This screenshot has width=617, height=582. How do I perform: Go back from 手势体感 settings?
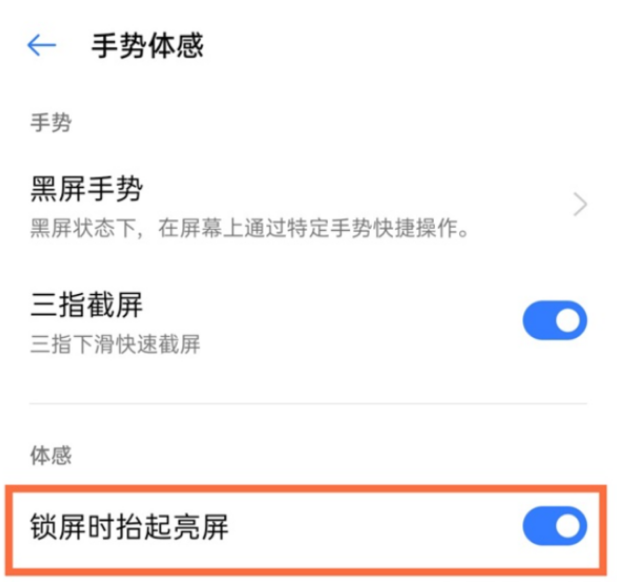[x=41, y=45]
